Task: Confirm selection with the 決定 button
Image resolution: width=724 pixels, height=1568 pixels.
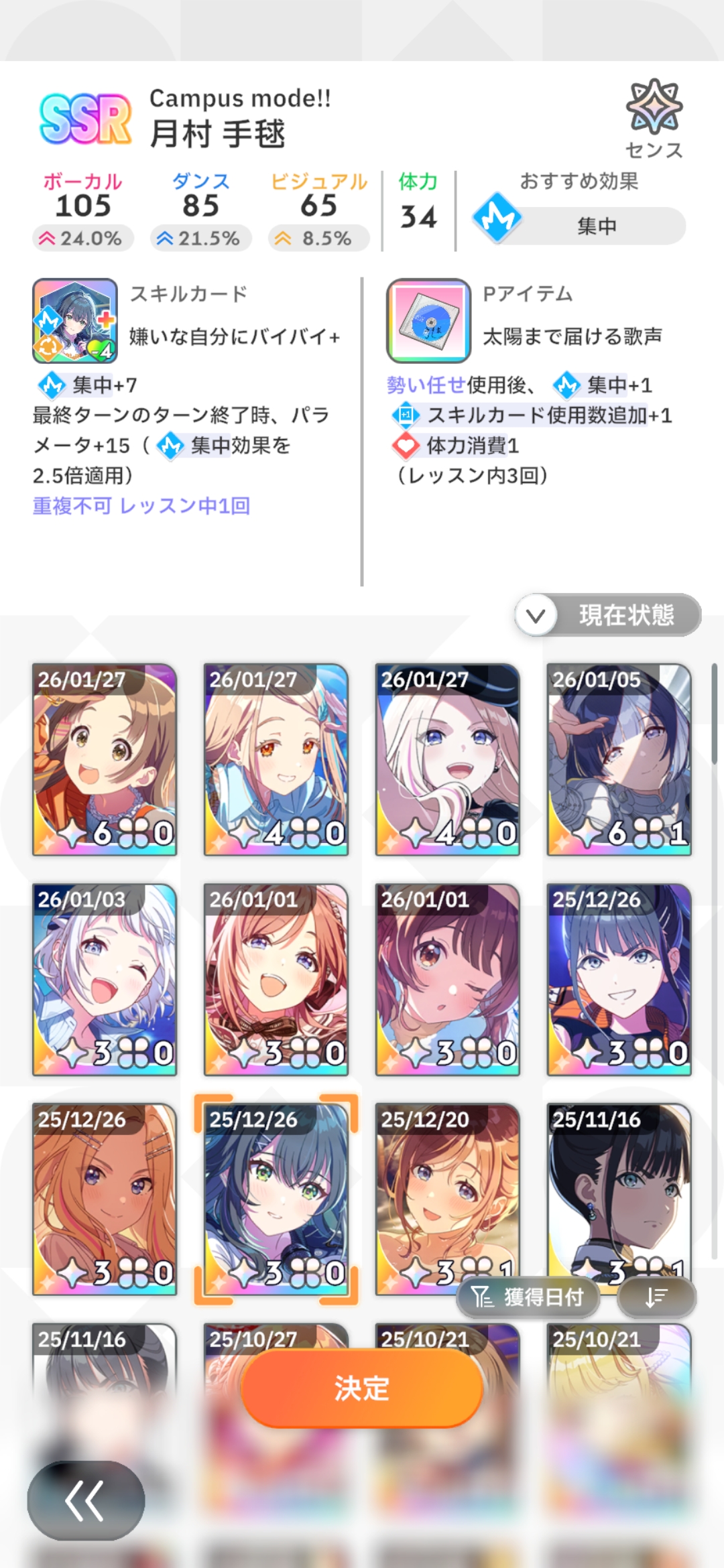Action: point(362,1388)
